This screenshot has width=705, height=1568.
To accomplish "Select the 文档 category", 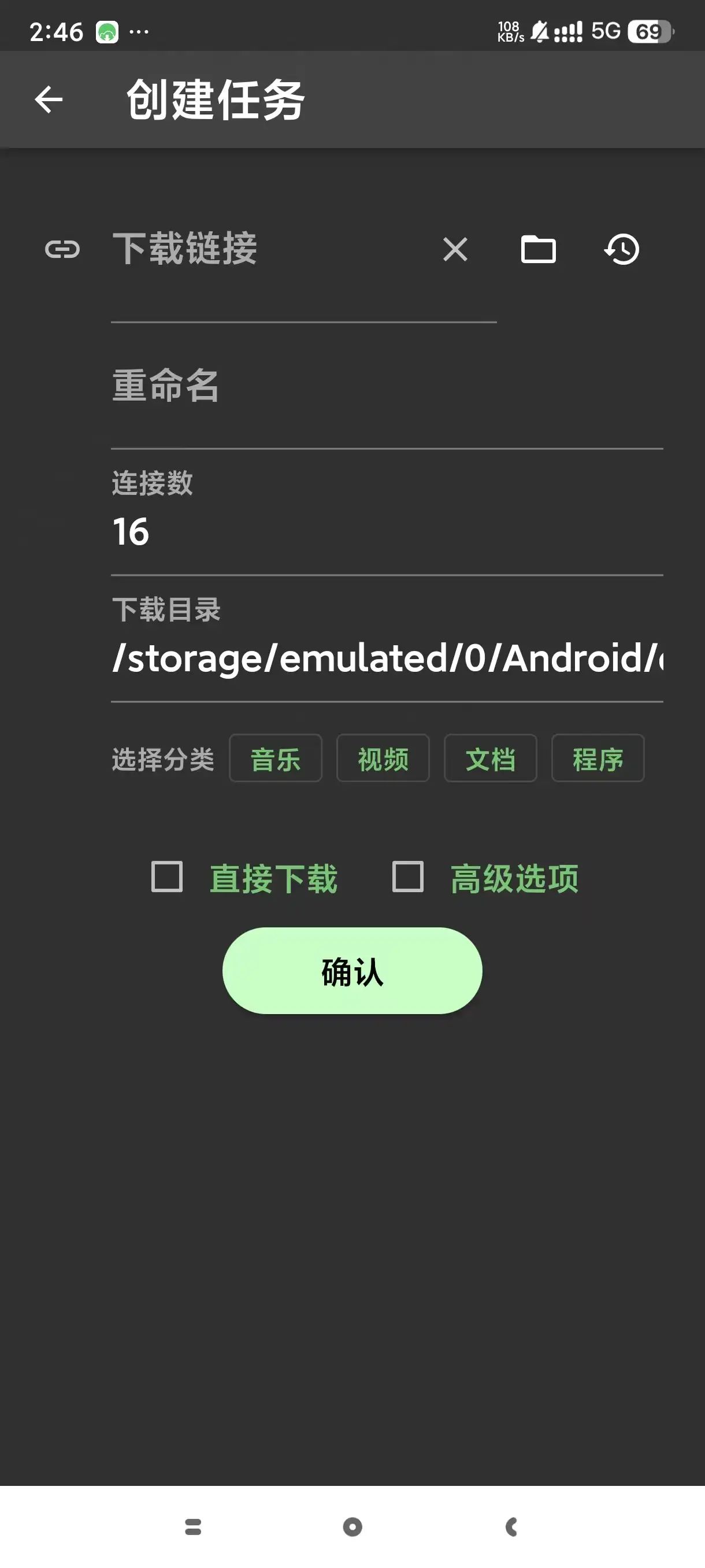I will click(x=490, y=759).
